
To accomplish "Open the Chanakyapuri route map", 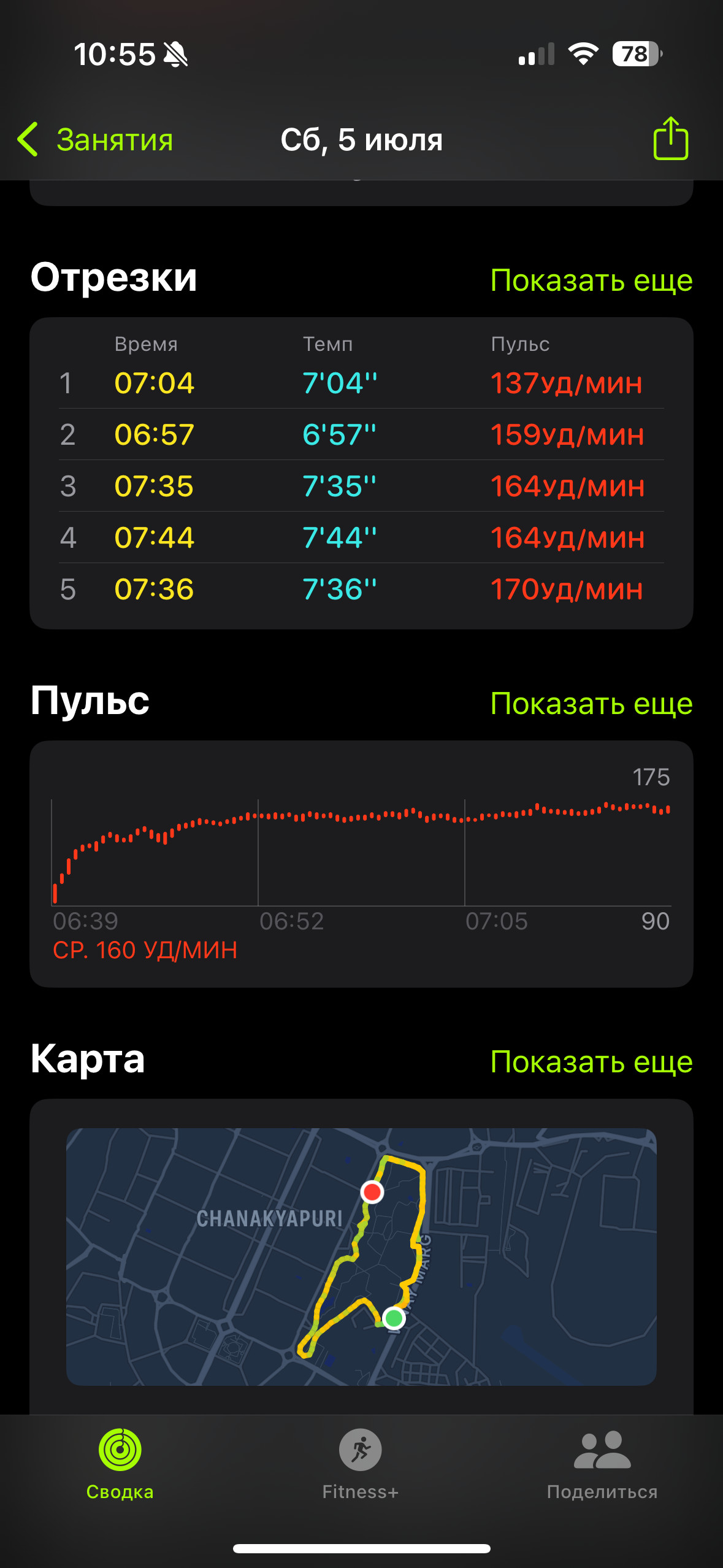I will (361, 1256).
